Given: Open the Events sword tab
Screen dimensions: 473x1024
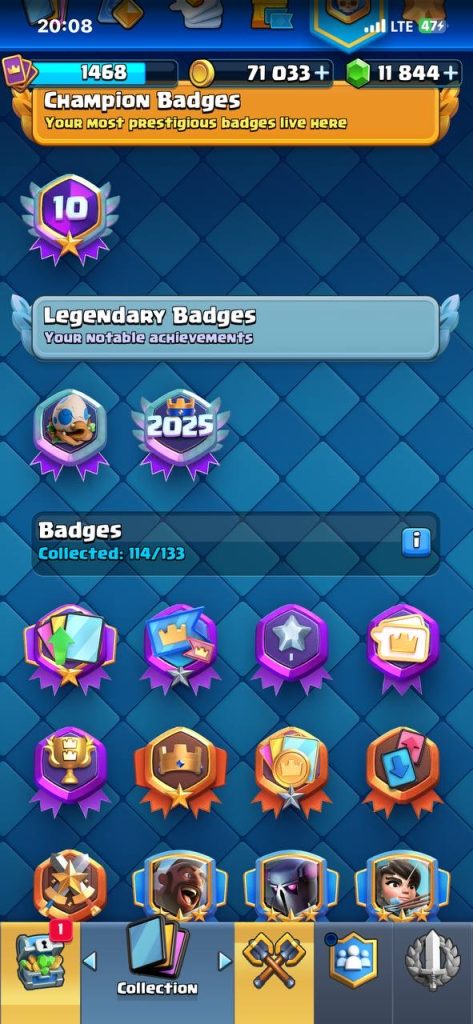Looking at the screenshot, I should point(432,972).
